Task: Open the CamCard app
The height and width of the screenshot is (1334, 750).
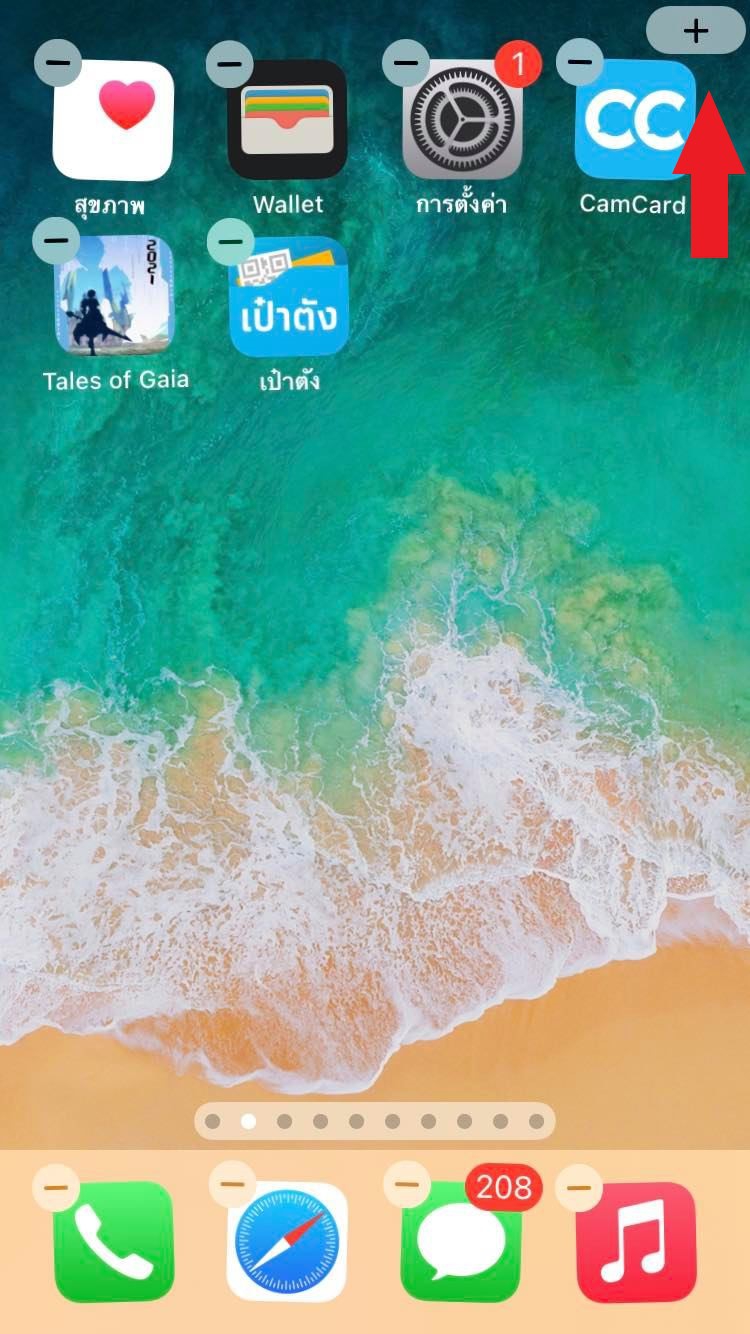Action: pos(634,120)
